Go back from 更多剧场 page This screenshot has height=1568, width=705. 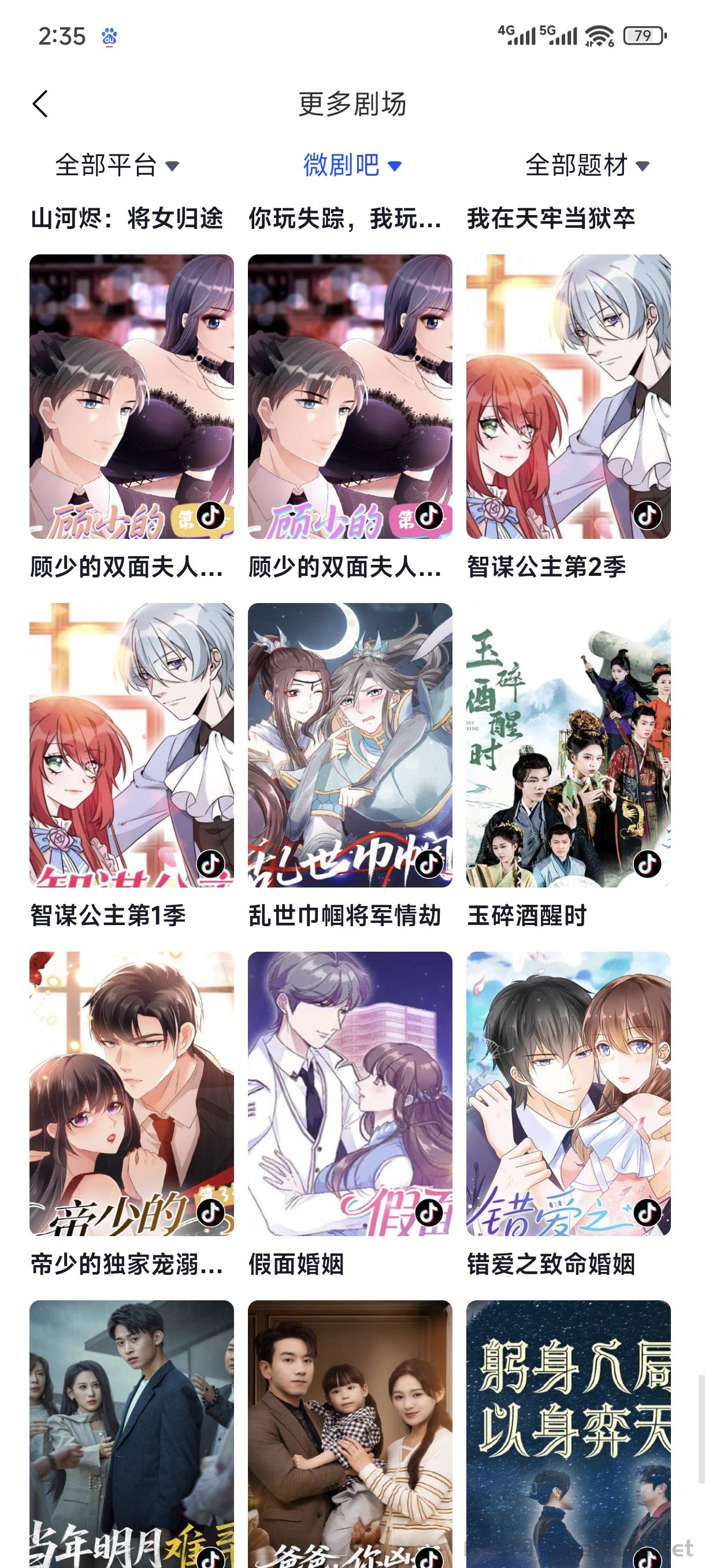click(x=40, y=104)
